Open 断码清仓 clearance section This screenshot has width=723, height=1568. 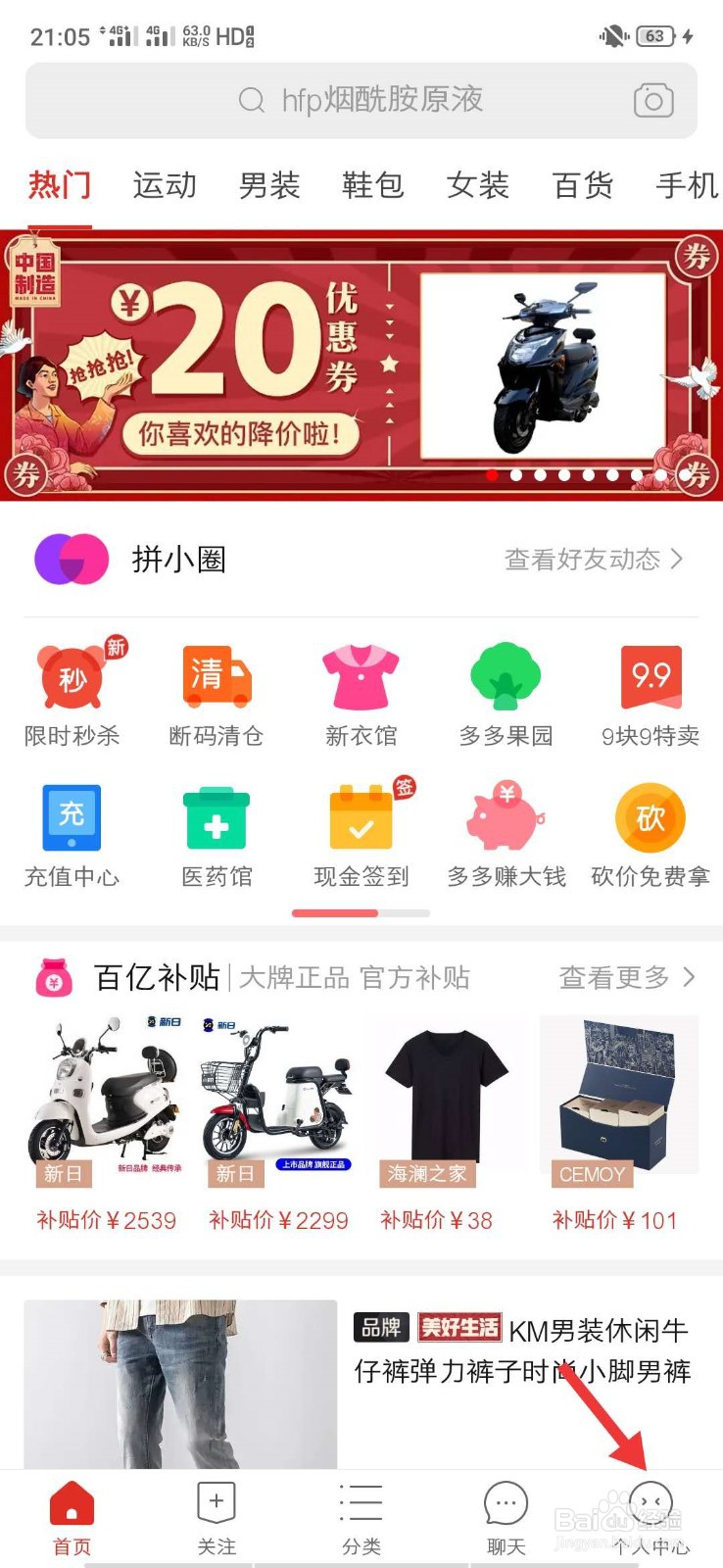tap(216, 691)
